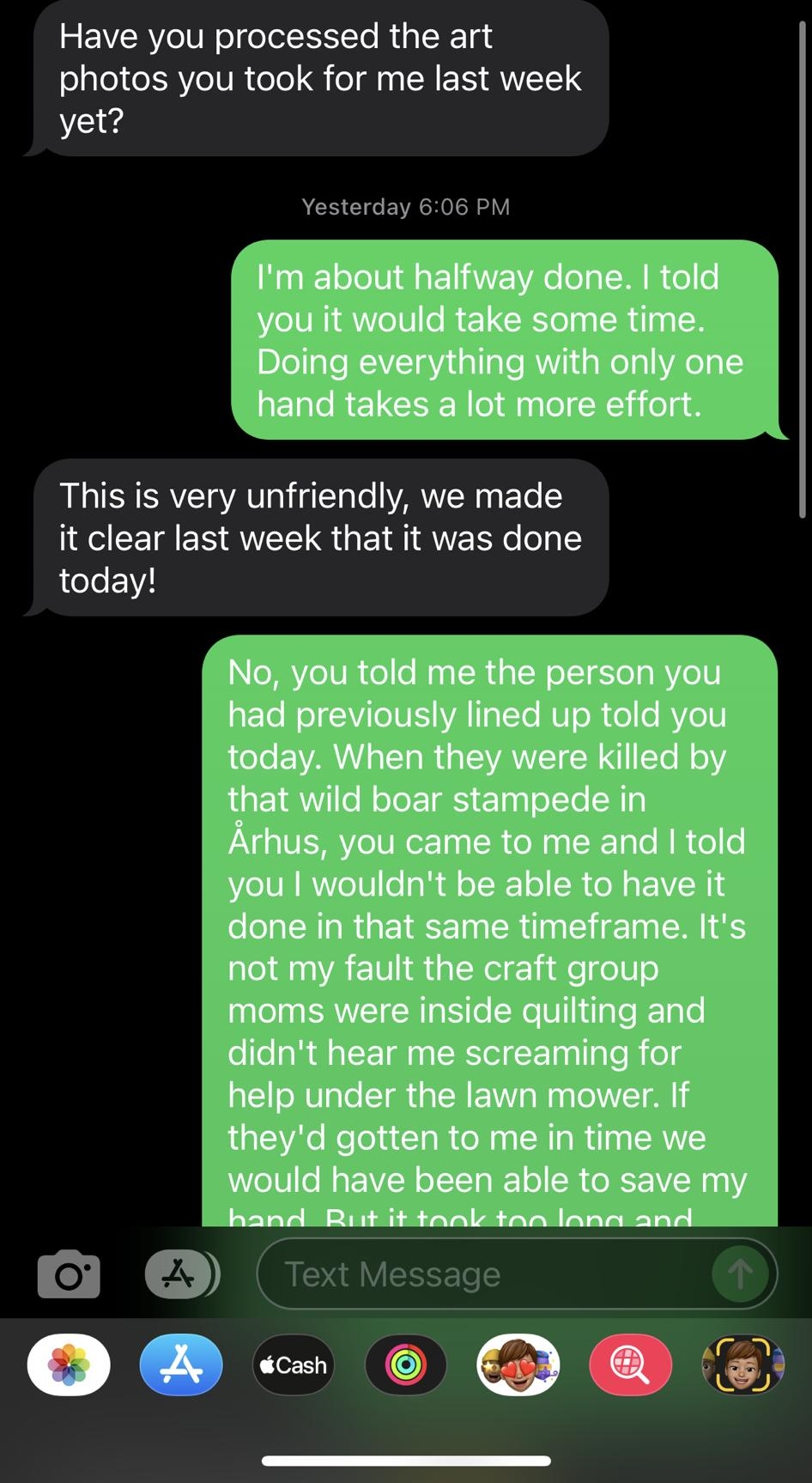Image resolution: width=812 pixels, height=1483 pixels.
Task: Tap the send arrow button
Action: point(740,1274)
